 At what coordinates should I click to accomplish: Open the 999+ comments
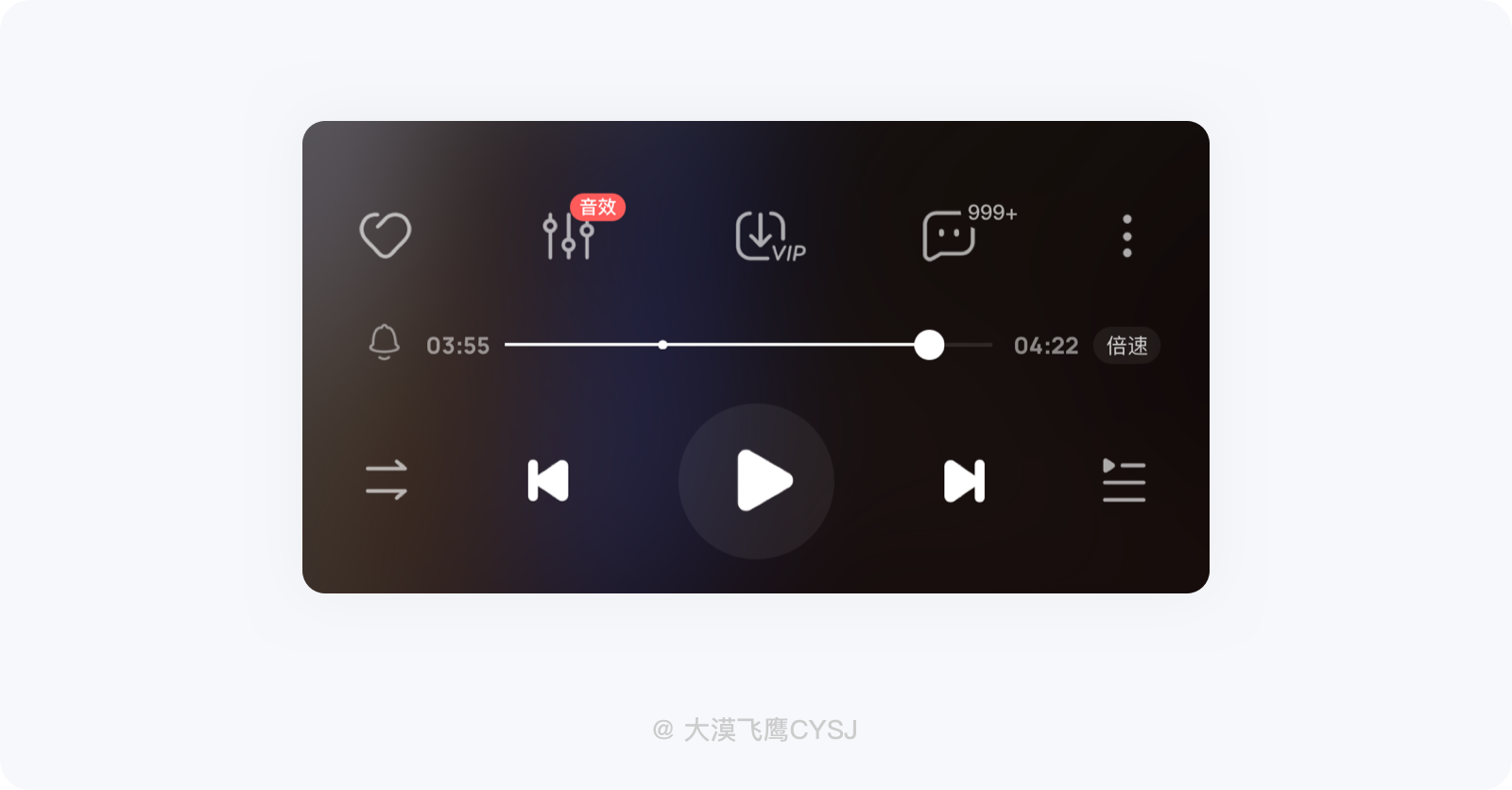[x=949, y=235]
